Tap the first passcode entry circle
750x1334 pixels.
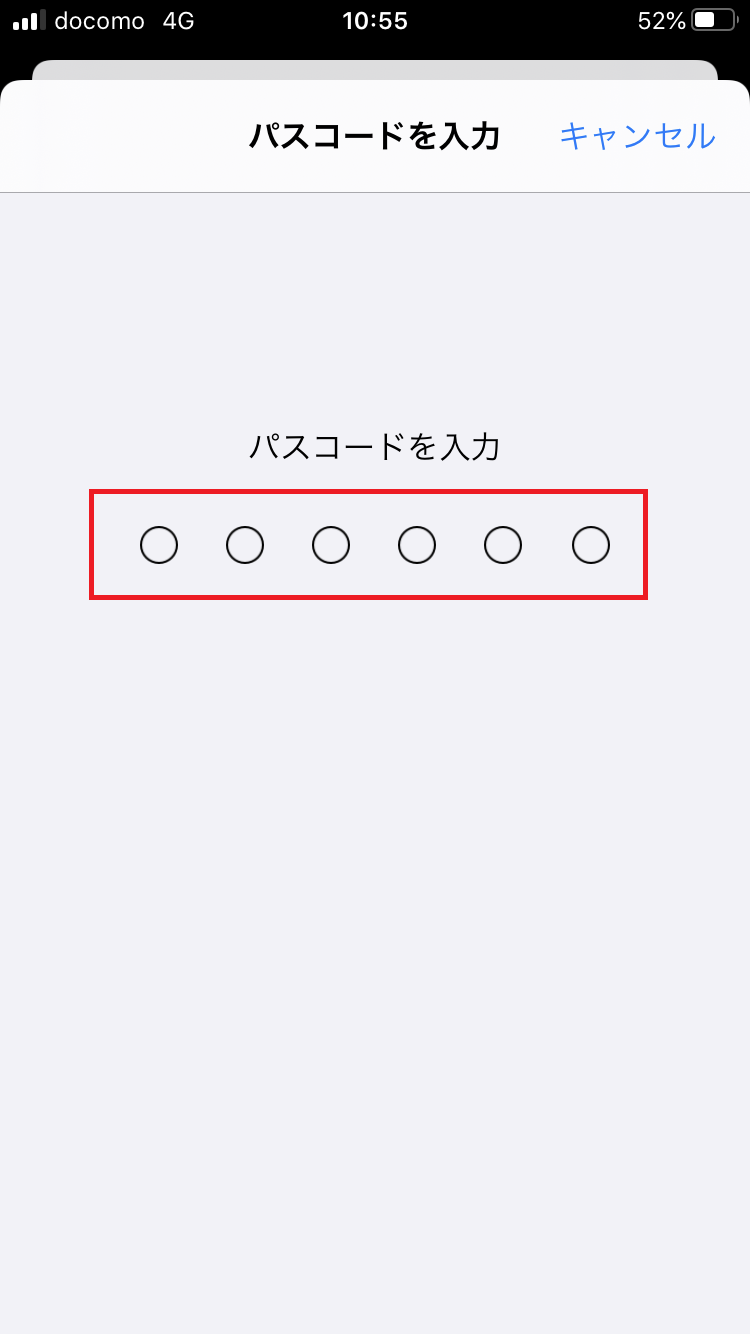pyautogui.click(x=158, y=545)
